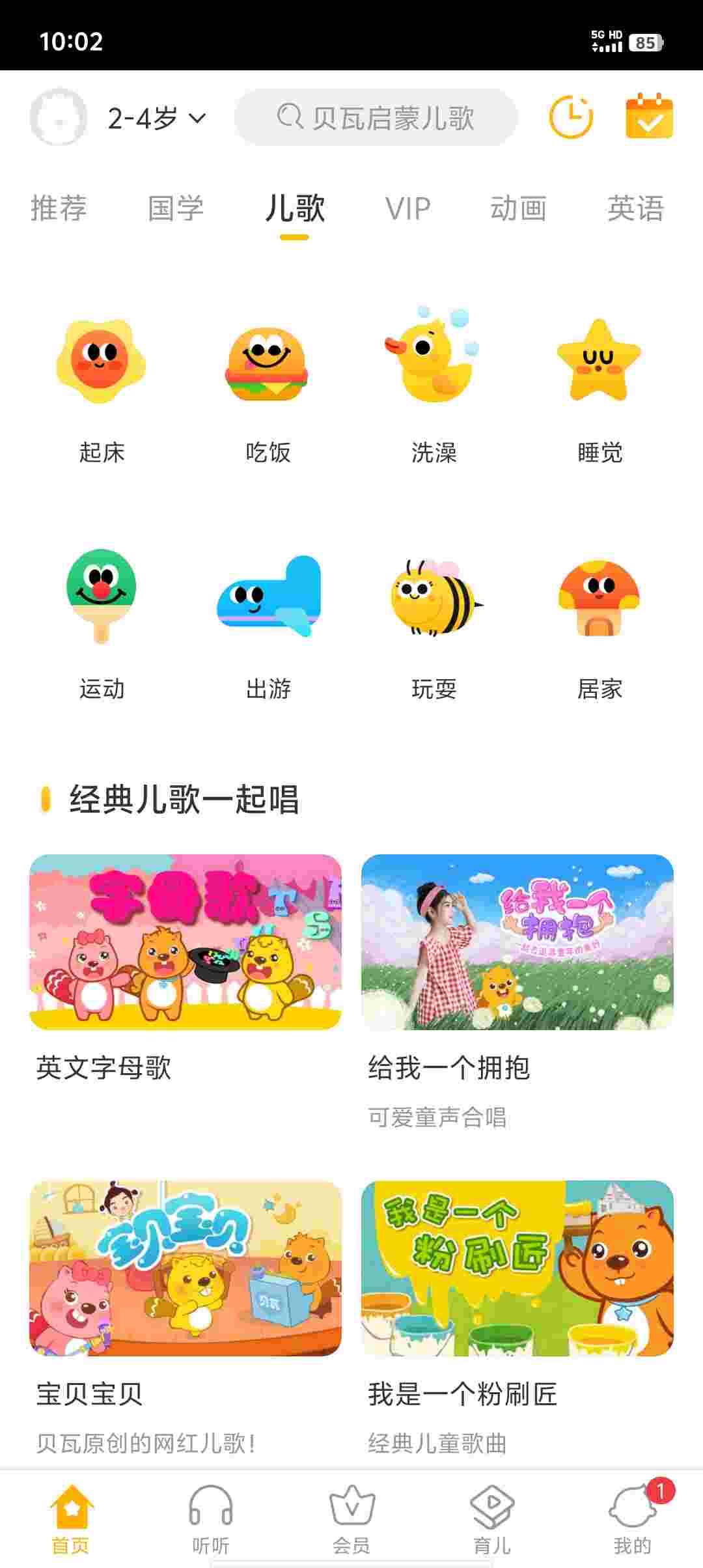Open the 英文字母歌 song card

pos(186,942)
